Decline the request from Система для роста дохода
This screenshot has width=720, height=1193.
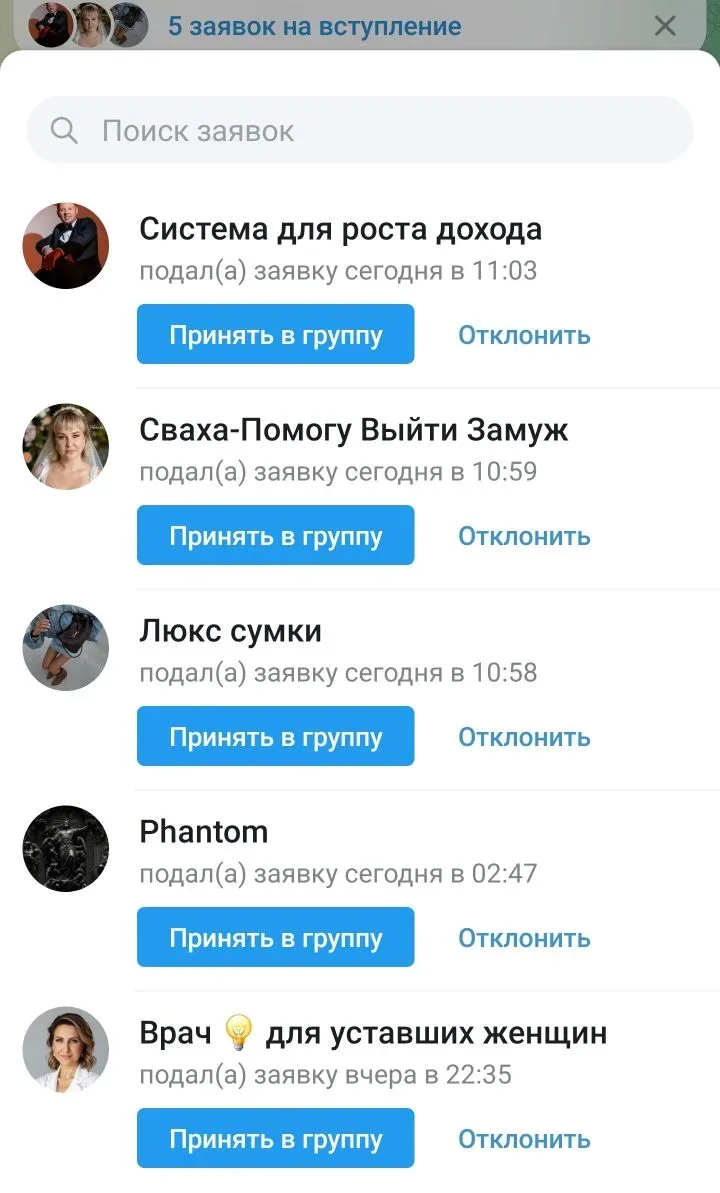[524, 335]
